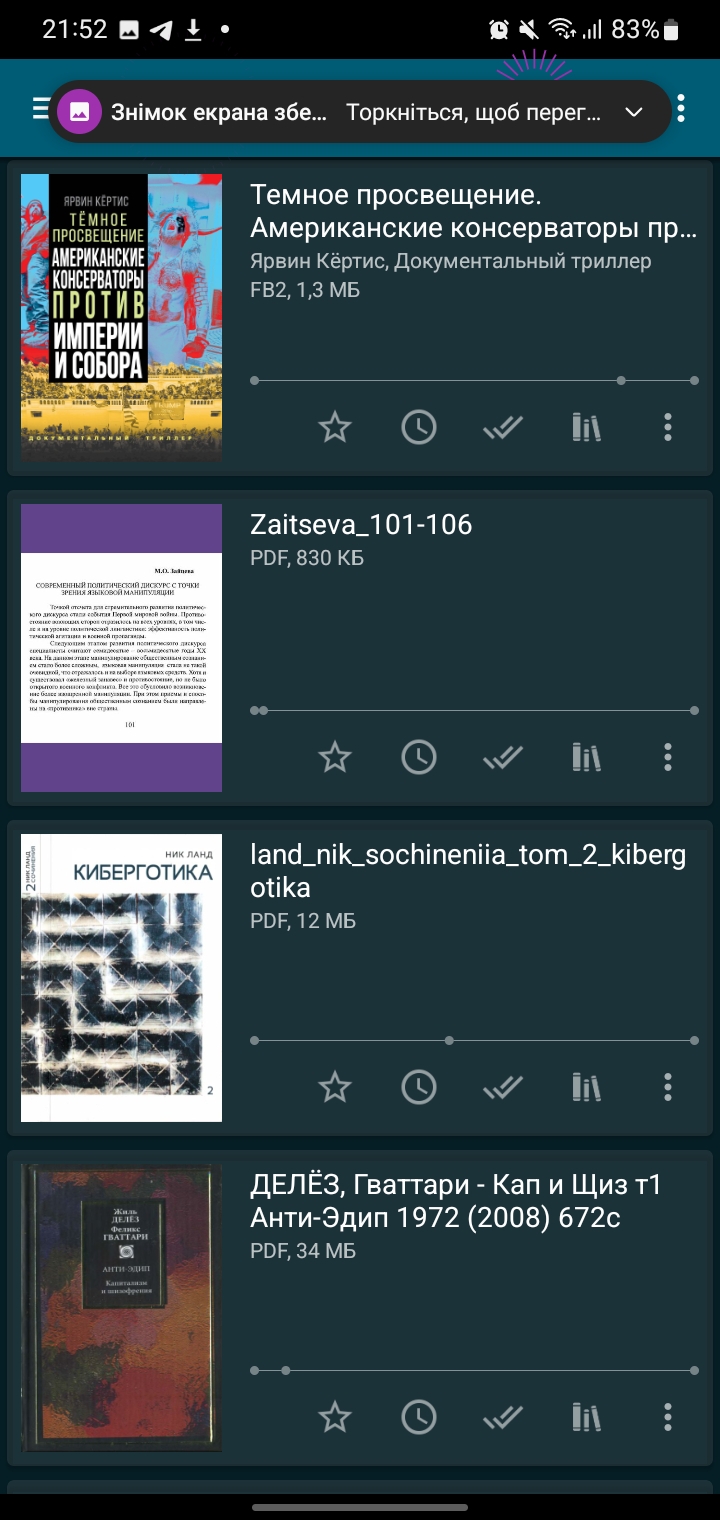Mark Темное просвещение as read
The width and height of the screenshot is (720, 1520).
coord(503,427)
